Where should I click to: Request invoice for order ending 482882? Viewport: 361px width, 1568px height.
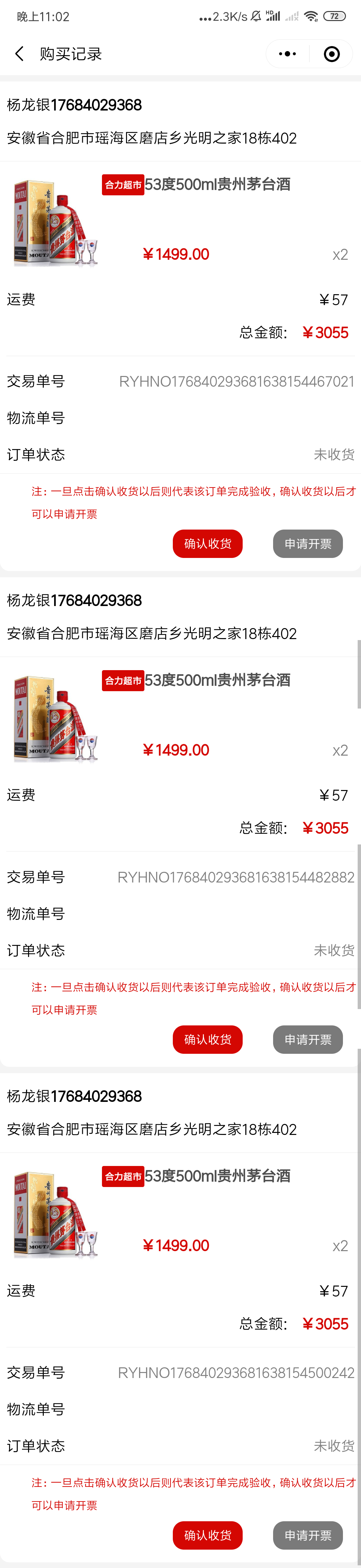[x=307, y=1039]
